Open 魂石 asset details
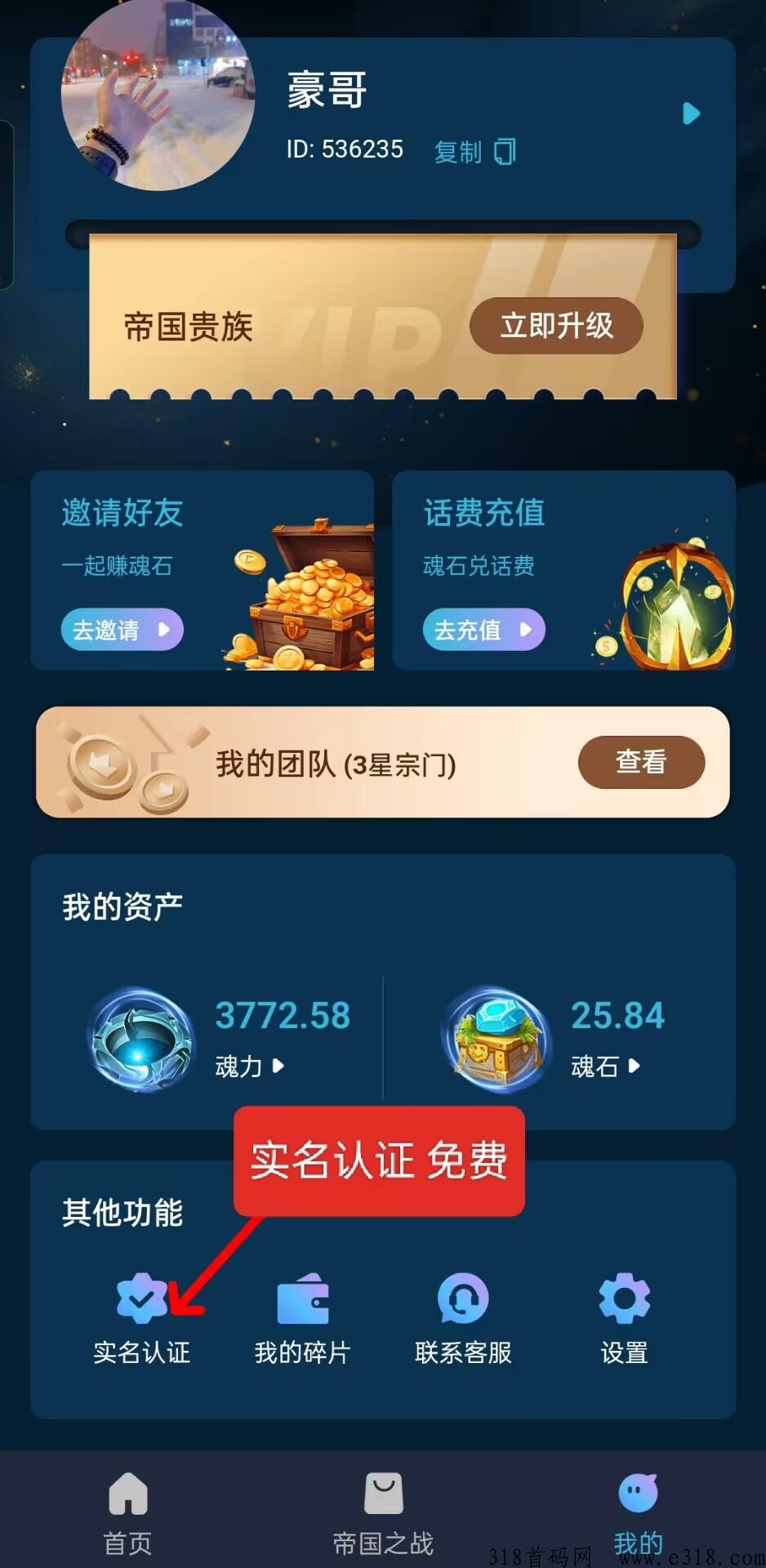Image resolution: width=766 pixels, height=1568 pixels. click(605, 1066)
